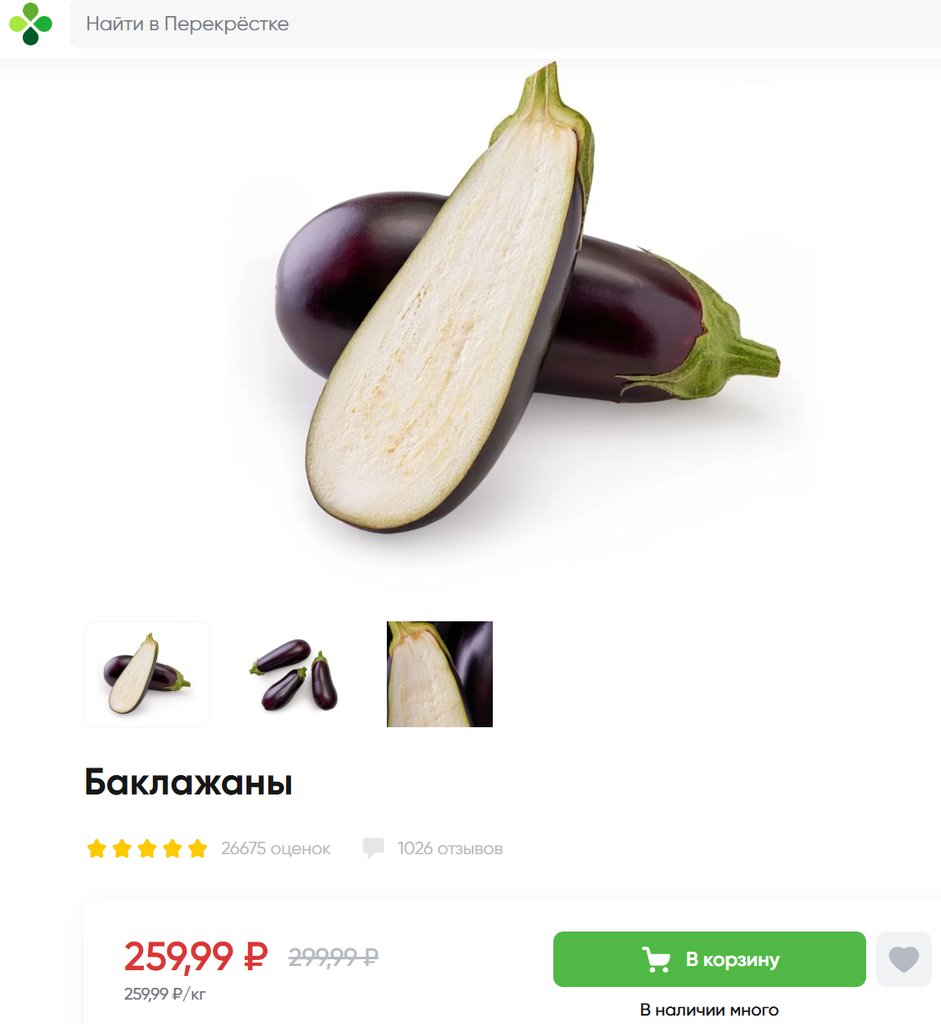The height and width of the screenshot is (1024, 941).
Task: Open the main eggplant product photo
Action: [x=510, y=310]
